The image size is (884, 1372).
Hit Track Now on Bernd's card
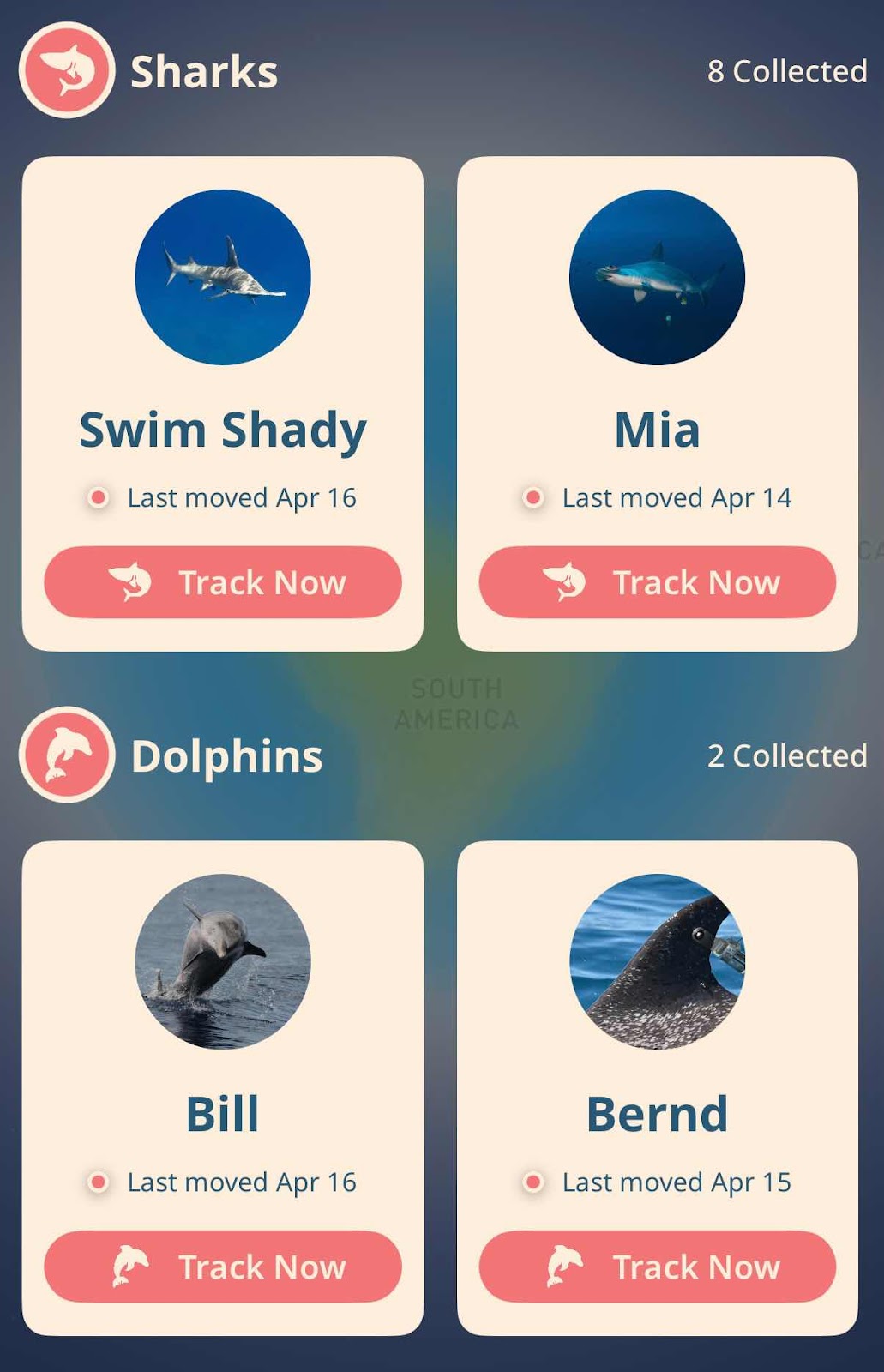coord(657,1267)
